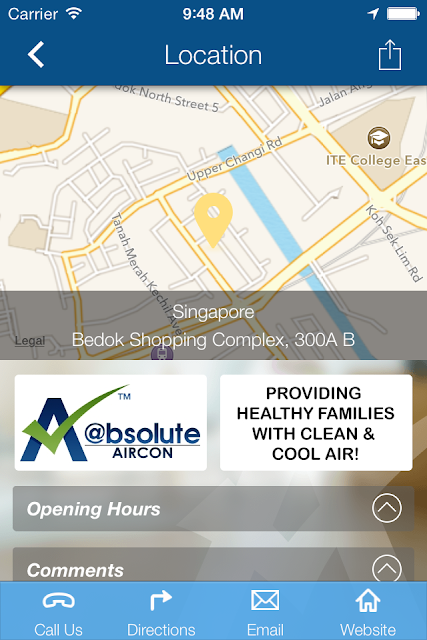Open the Website option

(x=368, y=613)
